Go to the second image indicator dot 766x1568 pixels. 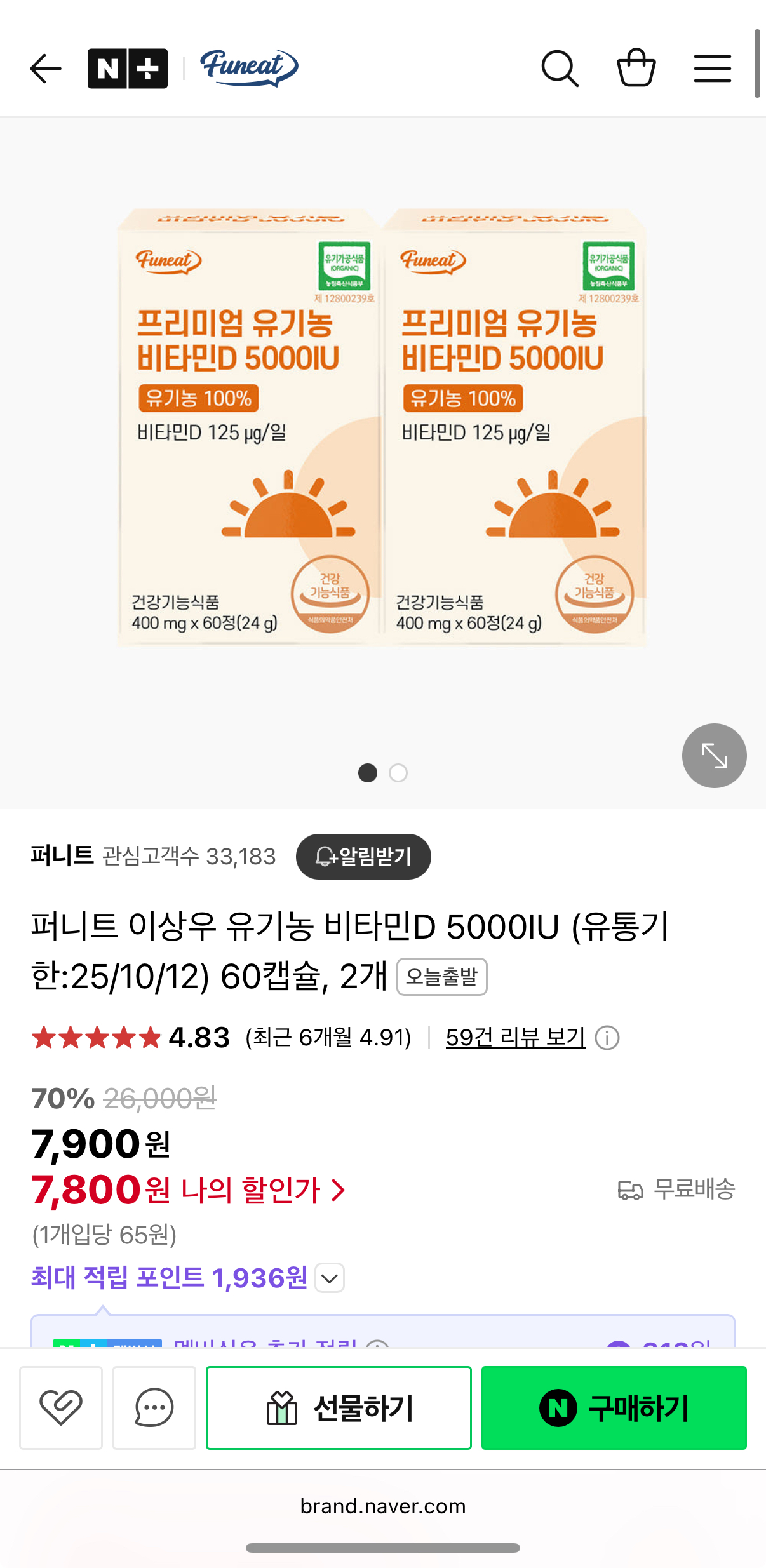click(398, 773)
